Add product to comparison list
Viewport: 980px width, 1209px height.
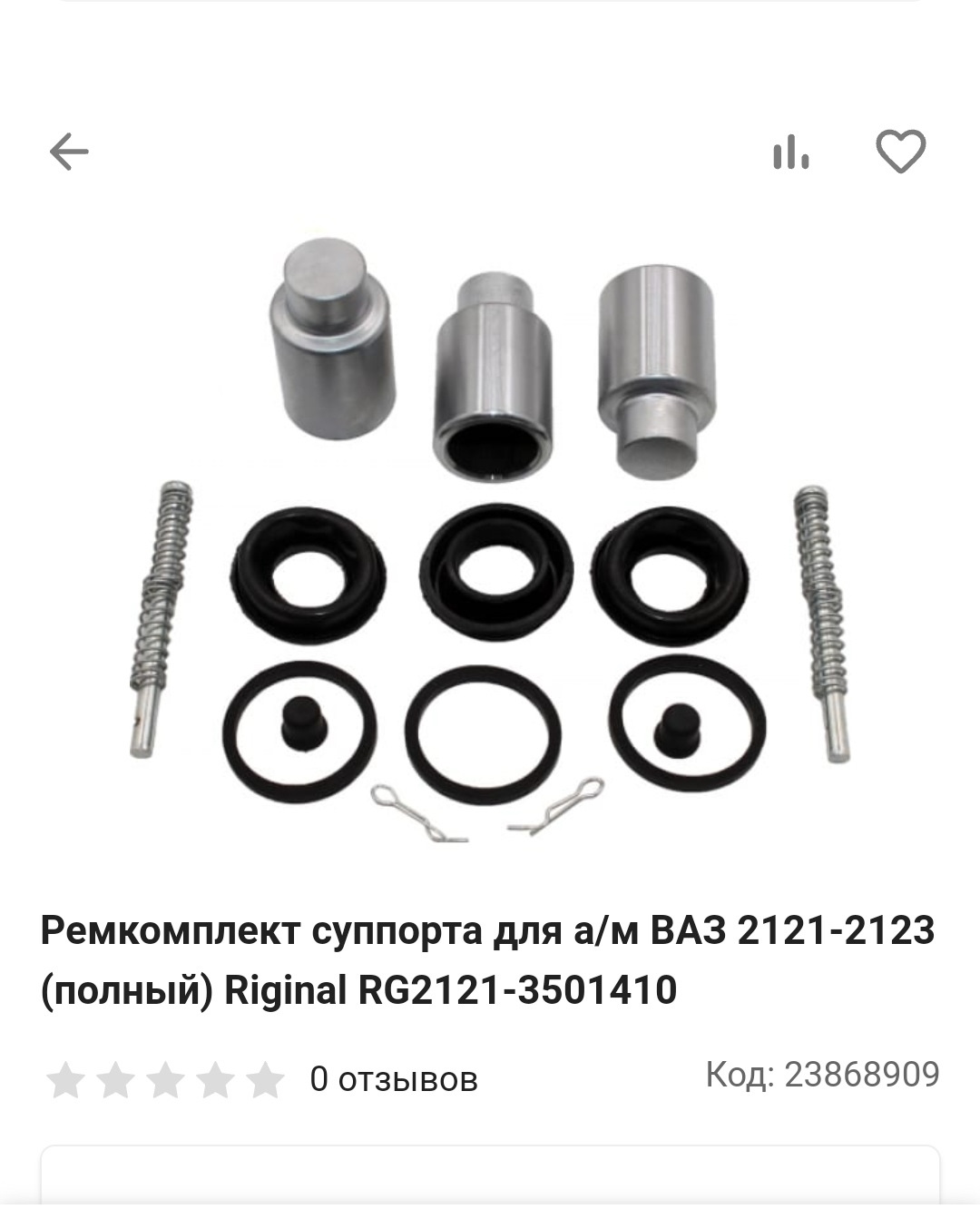(x=790, y=152)
